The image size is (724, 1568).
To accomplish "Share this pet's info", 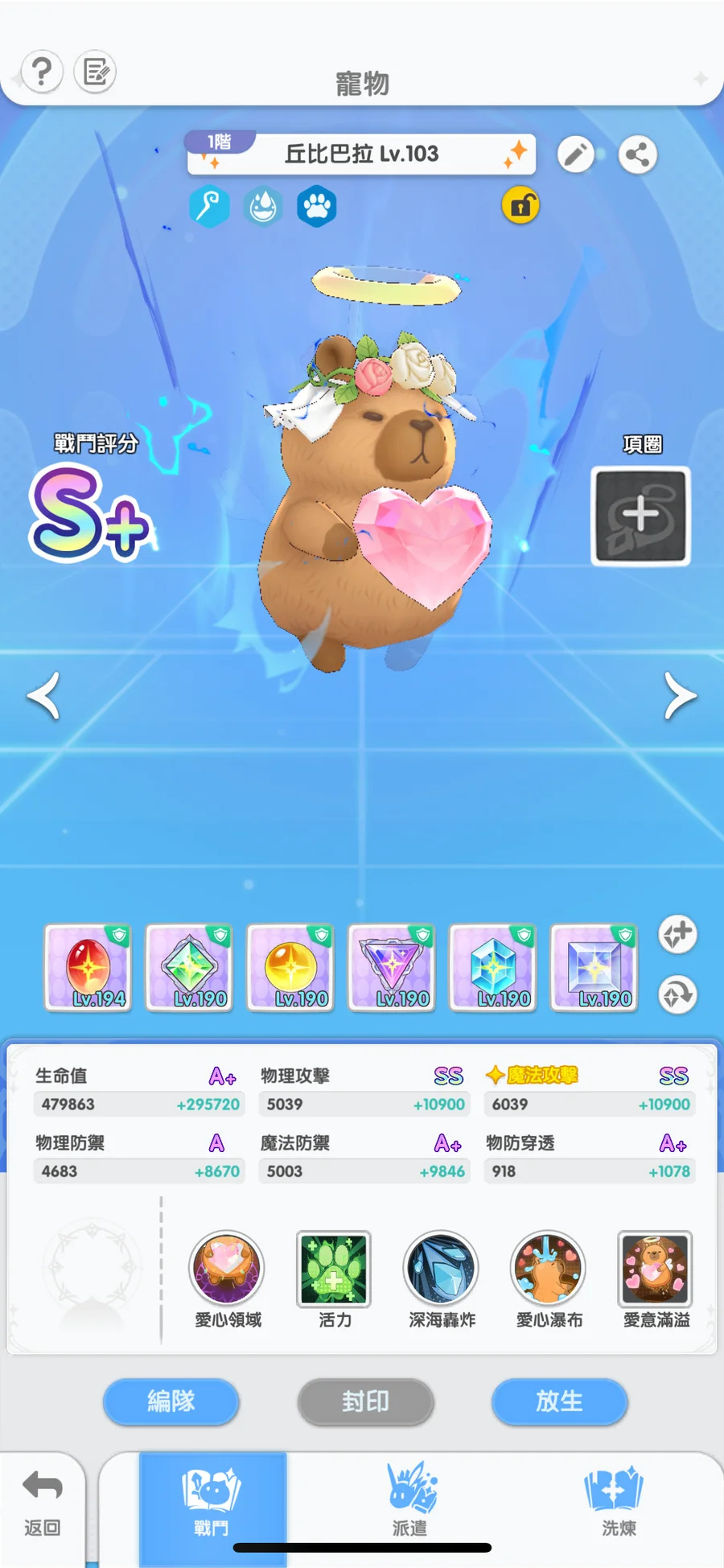I will 637,154.
